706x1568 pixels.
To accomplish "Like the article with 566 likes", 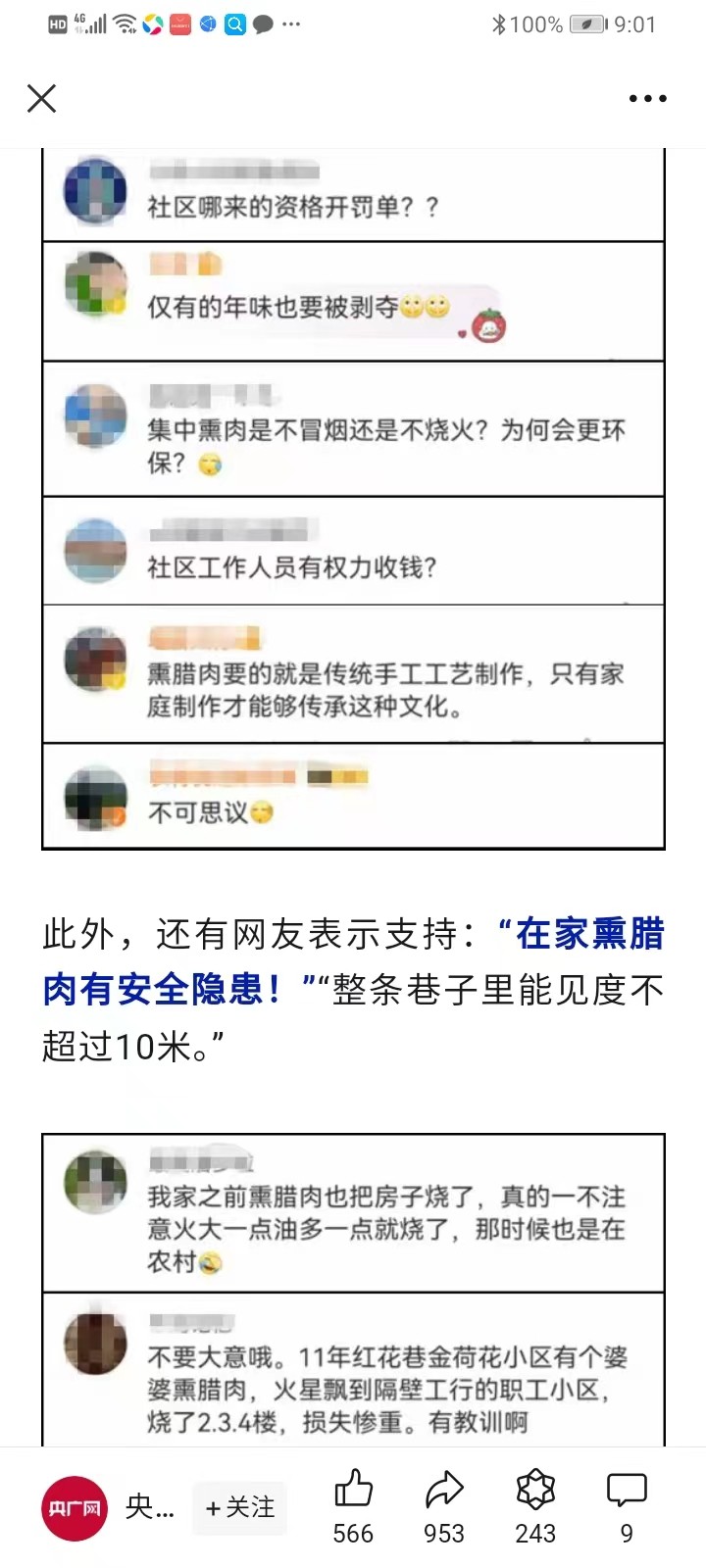I will click(353, 1490).
